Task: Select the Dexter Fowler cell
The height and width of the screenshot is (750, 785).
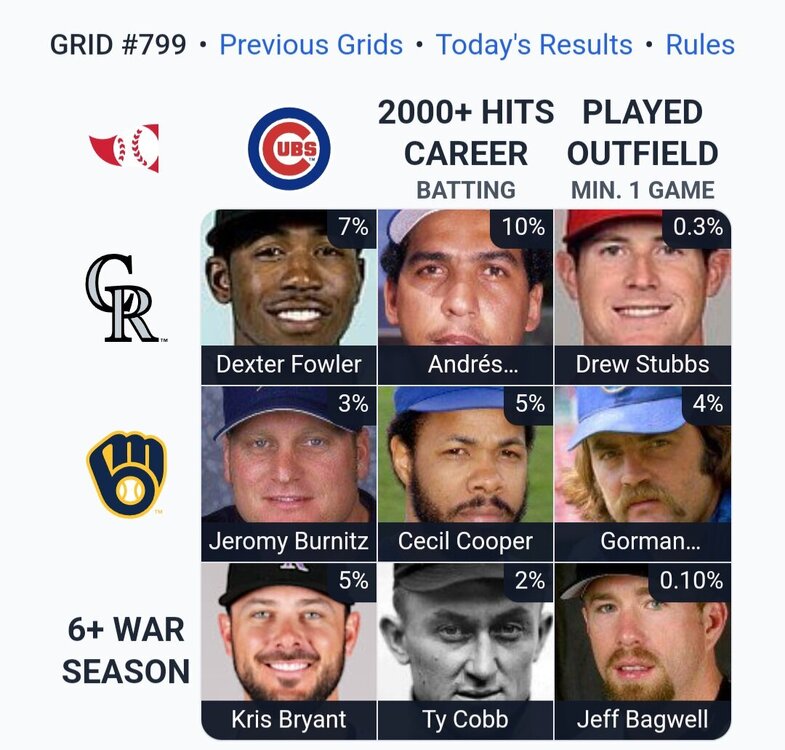Action: point(289,296)
